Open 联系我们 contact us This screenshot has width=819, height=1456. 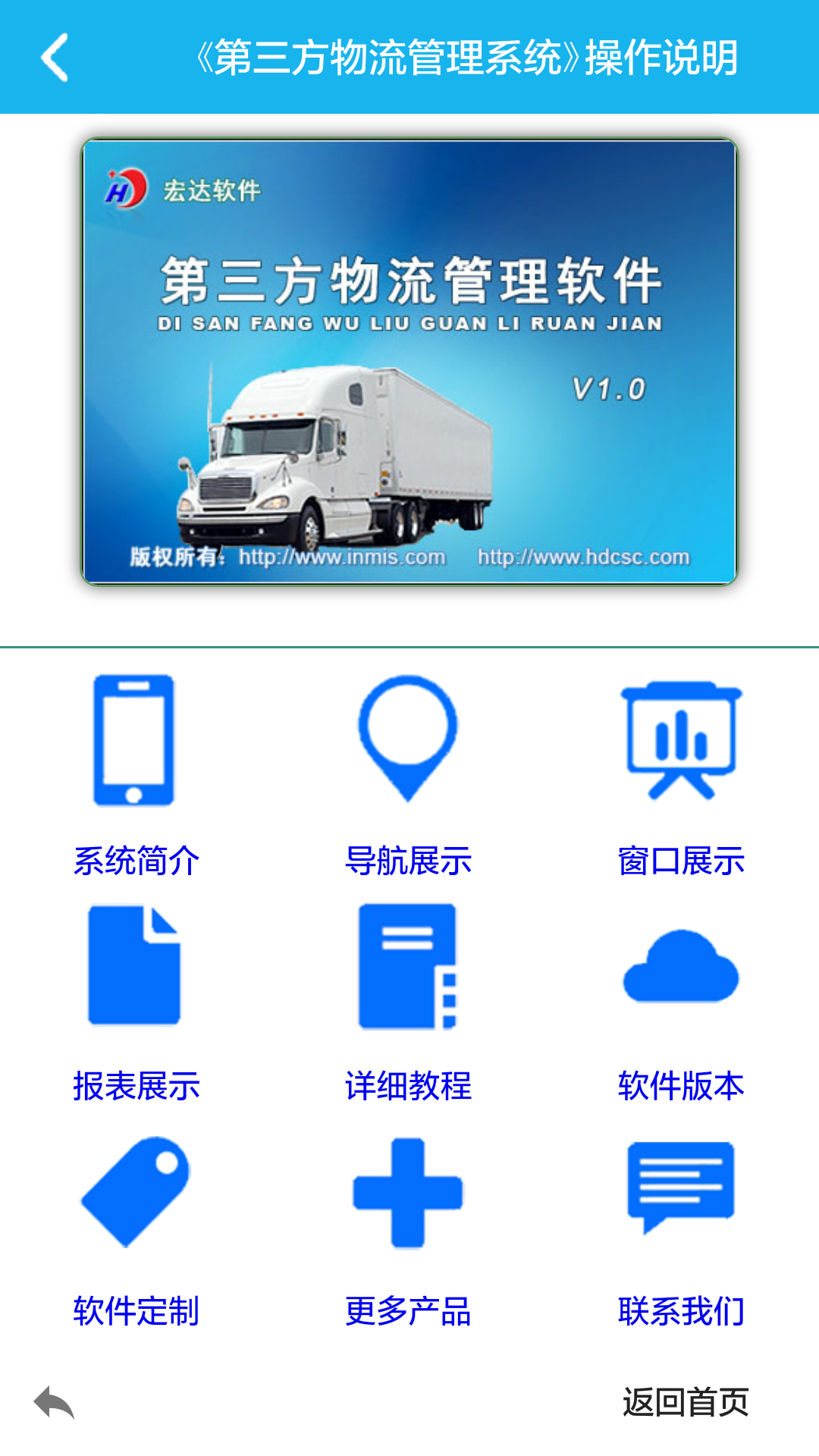point(681,1228)
